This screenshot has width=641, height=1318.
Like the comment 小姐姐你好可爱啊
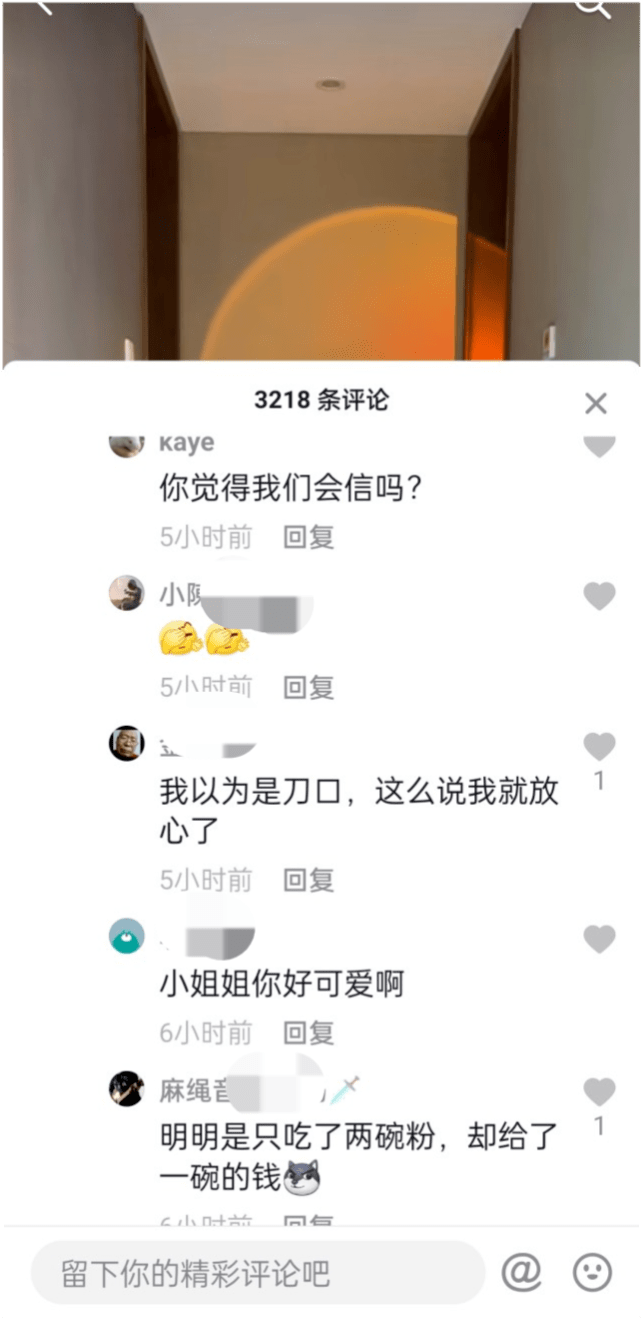click(599, 939)
